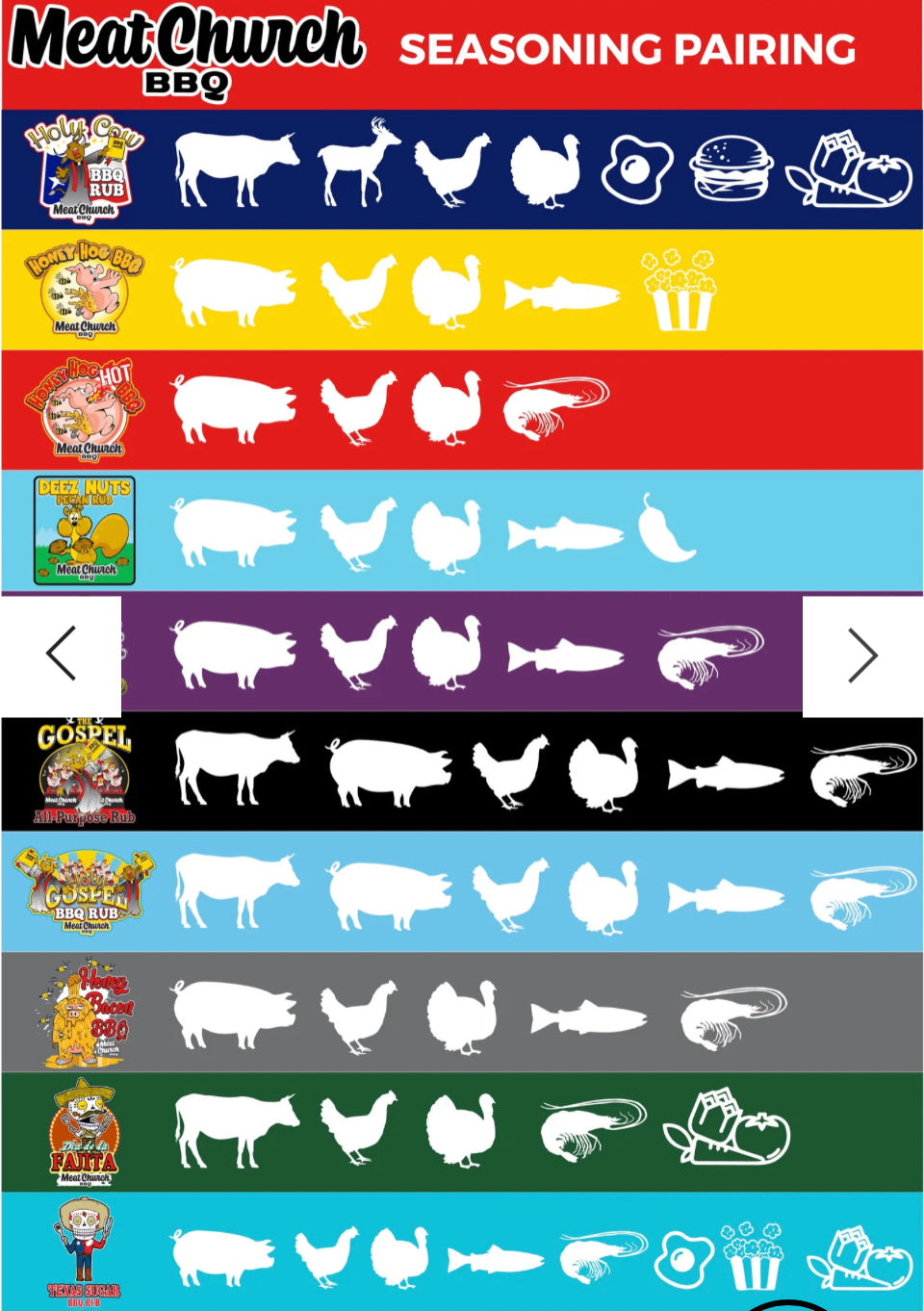924x1311 pixels.
Task: Click the popcorn icon in the Honey Hog row
Action: click(680, 291)
